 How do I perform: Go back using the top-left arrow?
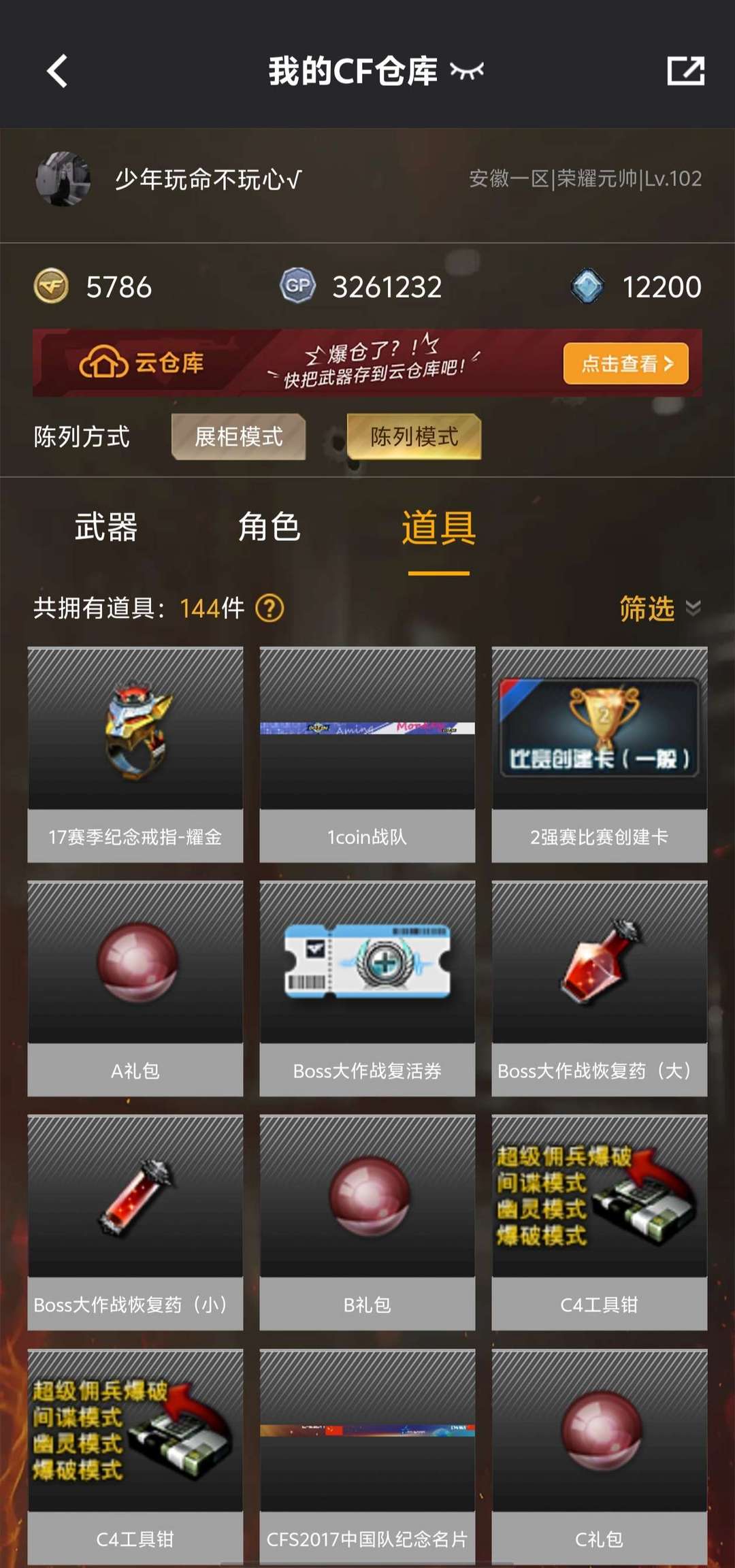coord(58,71)
